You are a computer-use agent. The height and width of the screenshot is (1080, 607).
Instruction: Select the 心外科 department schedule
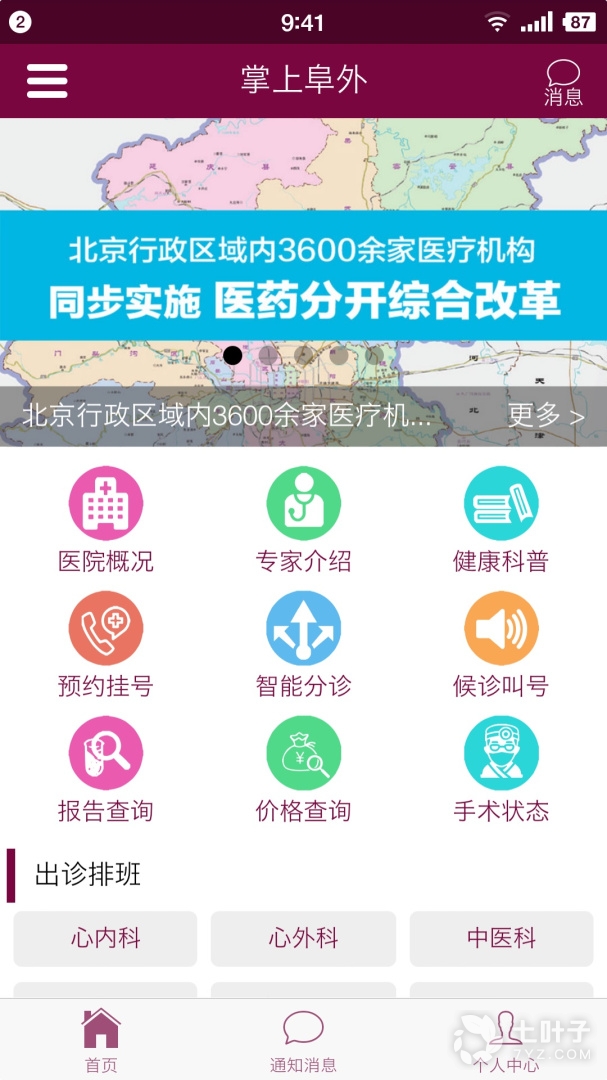tap(303, 938)
